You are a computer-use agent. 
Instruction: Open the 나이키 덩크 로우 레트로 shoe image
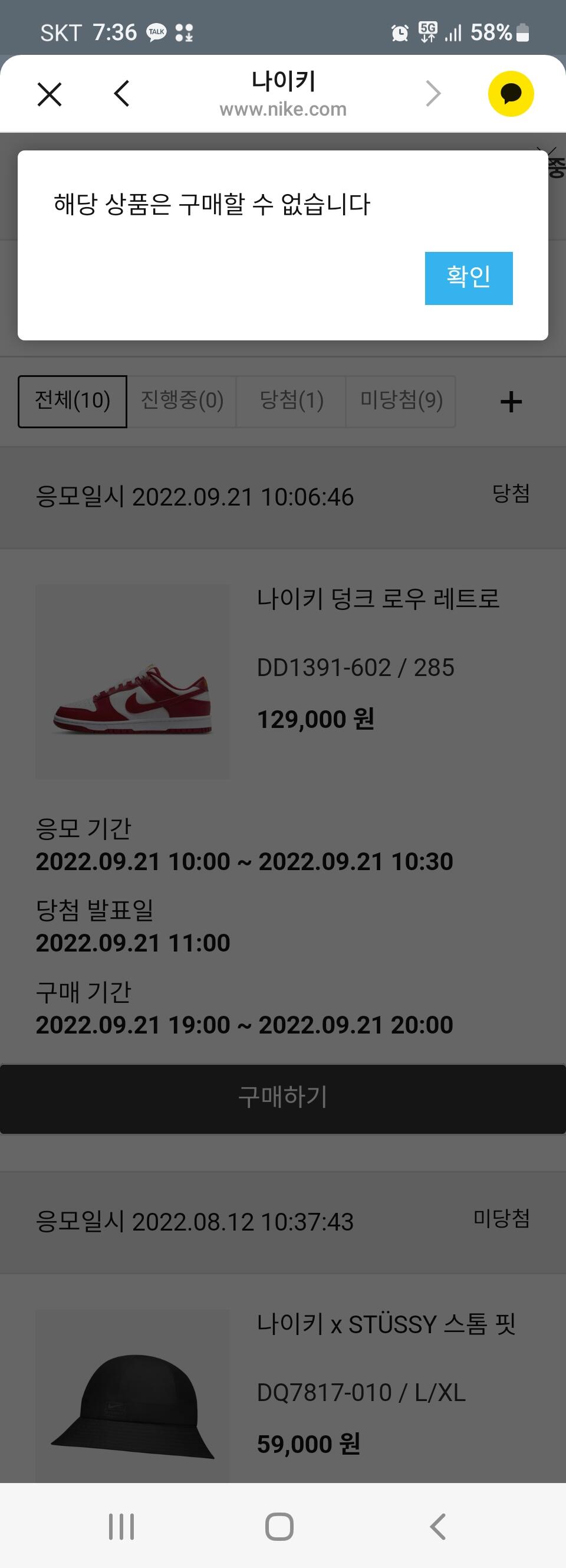(x=133, y=682)
